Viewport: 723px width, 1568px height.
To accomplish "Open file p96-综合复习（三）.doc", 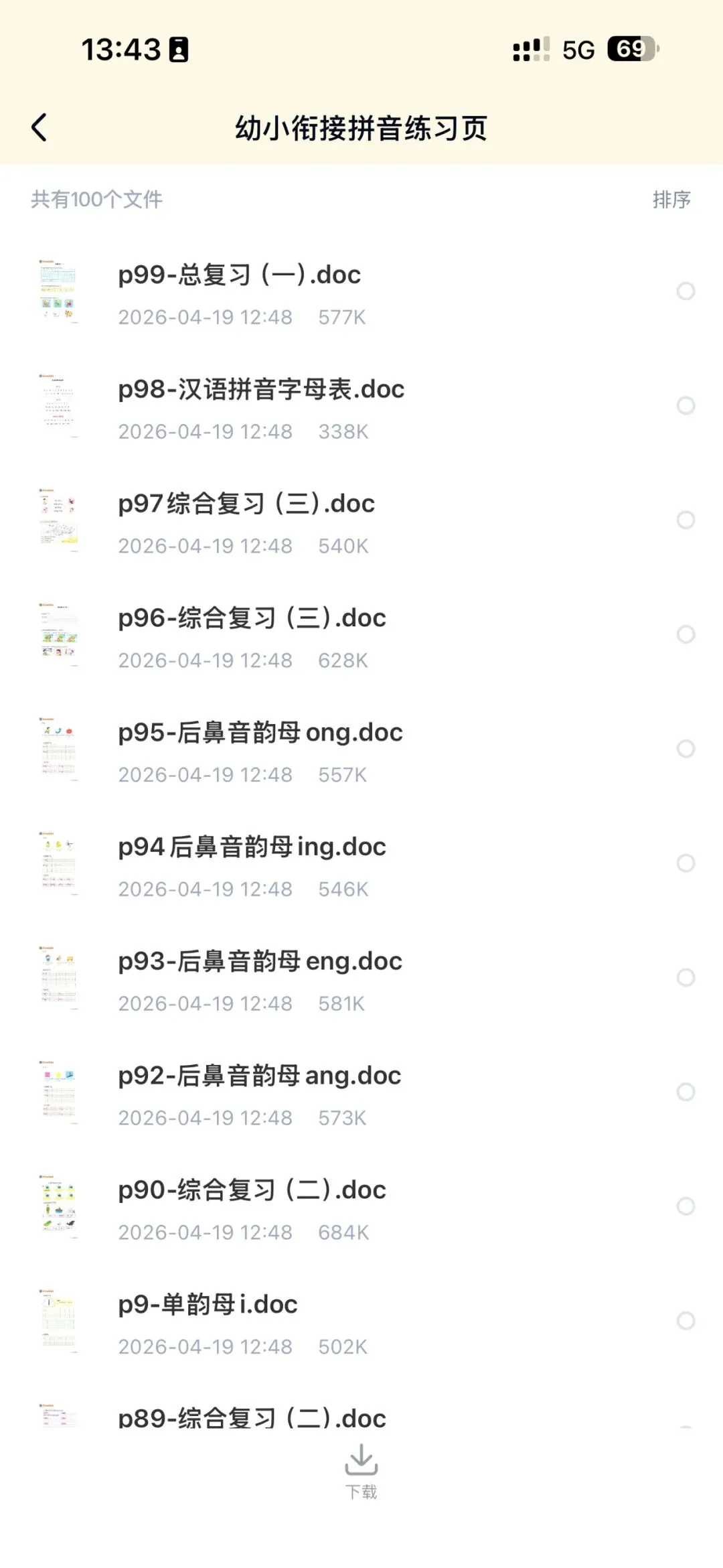I will 361,635.
